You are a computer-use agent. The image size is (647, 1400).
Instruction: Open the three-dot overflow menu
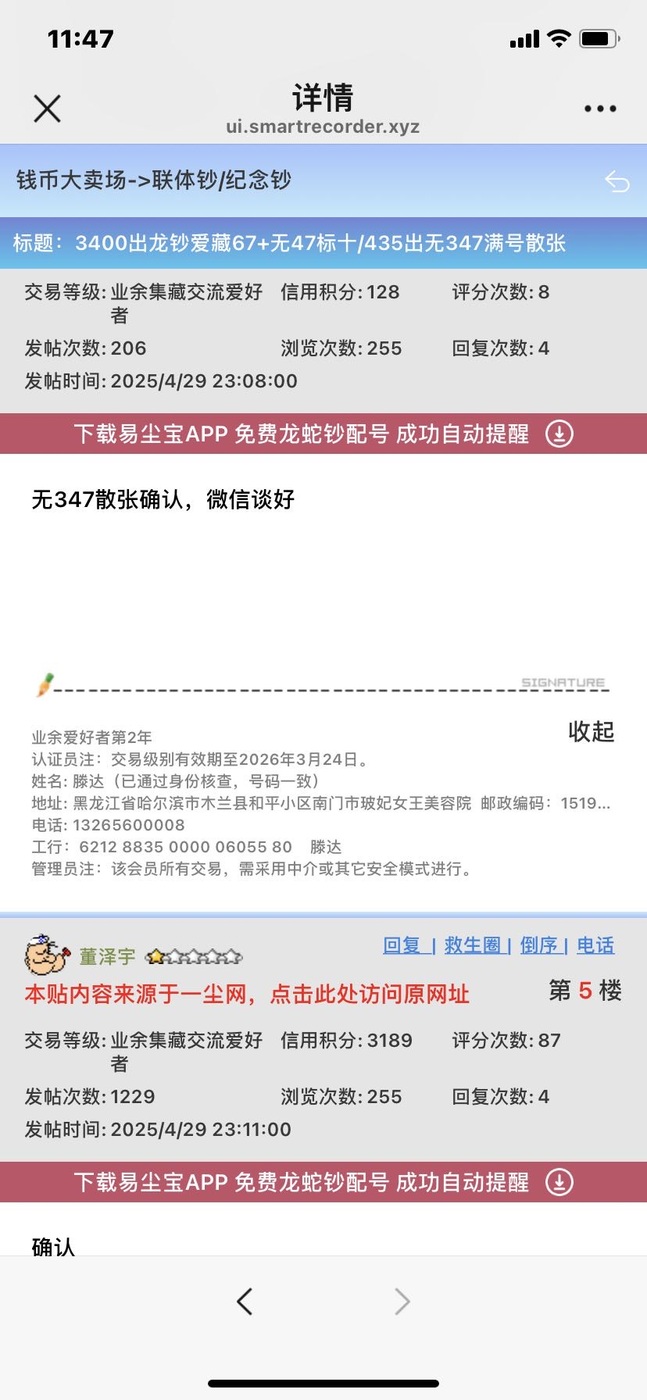(600, 109)
